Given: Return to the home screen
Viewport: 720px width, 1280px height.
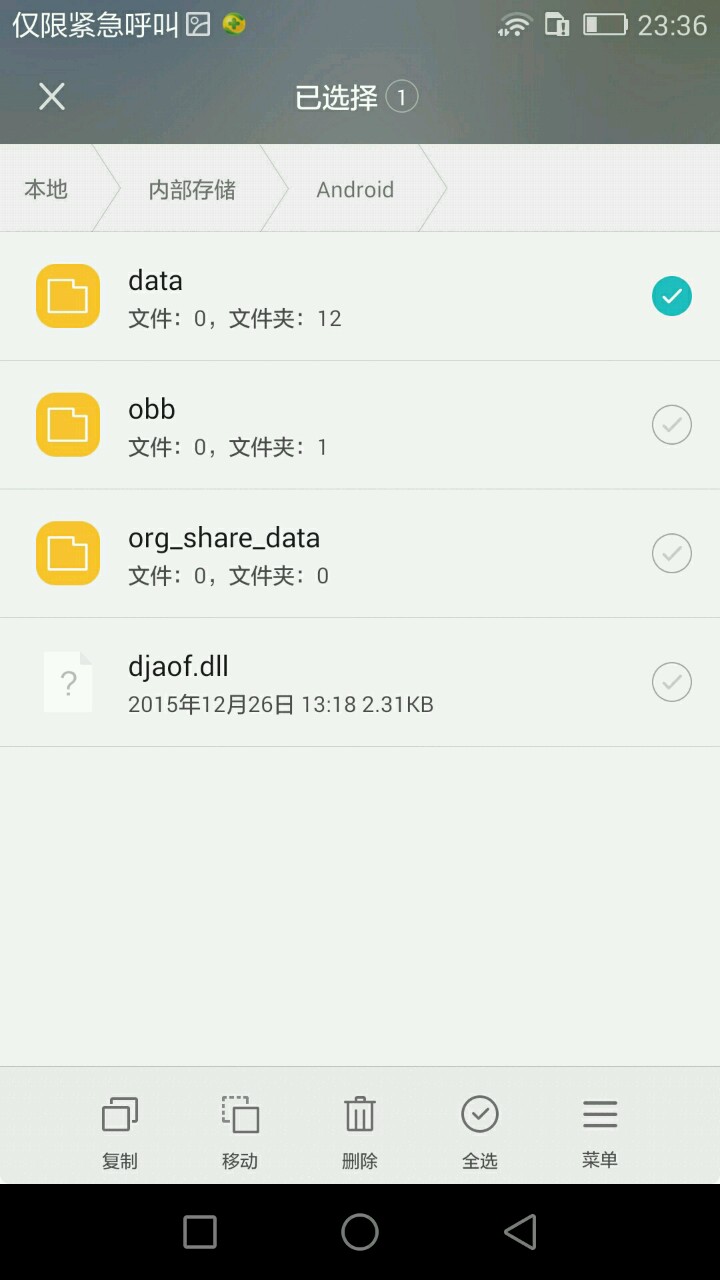Looking at the screenshot, I should pyautogui.click(x=360, y=1232).
